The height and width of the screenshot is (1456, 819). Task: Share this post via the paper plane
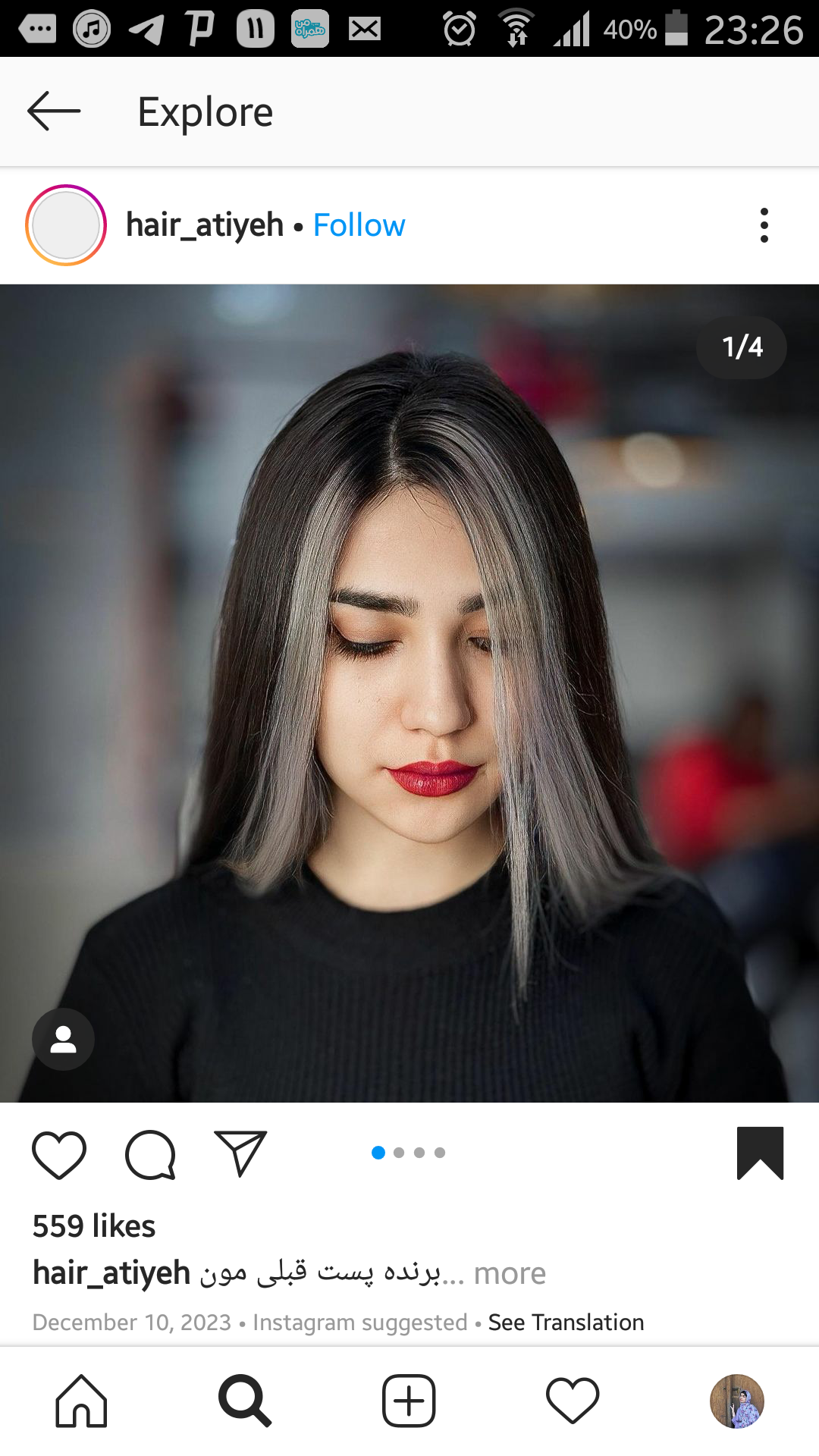[240, 1154]
